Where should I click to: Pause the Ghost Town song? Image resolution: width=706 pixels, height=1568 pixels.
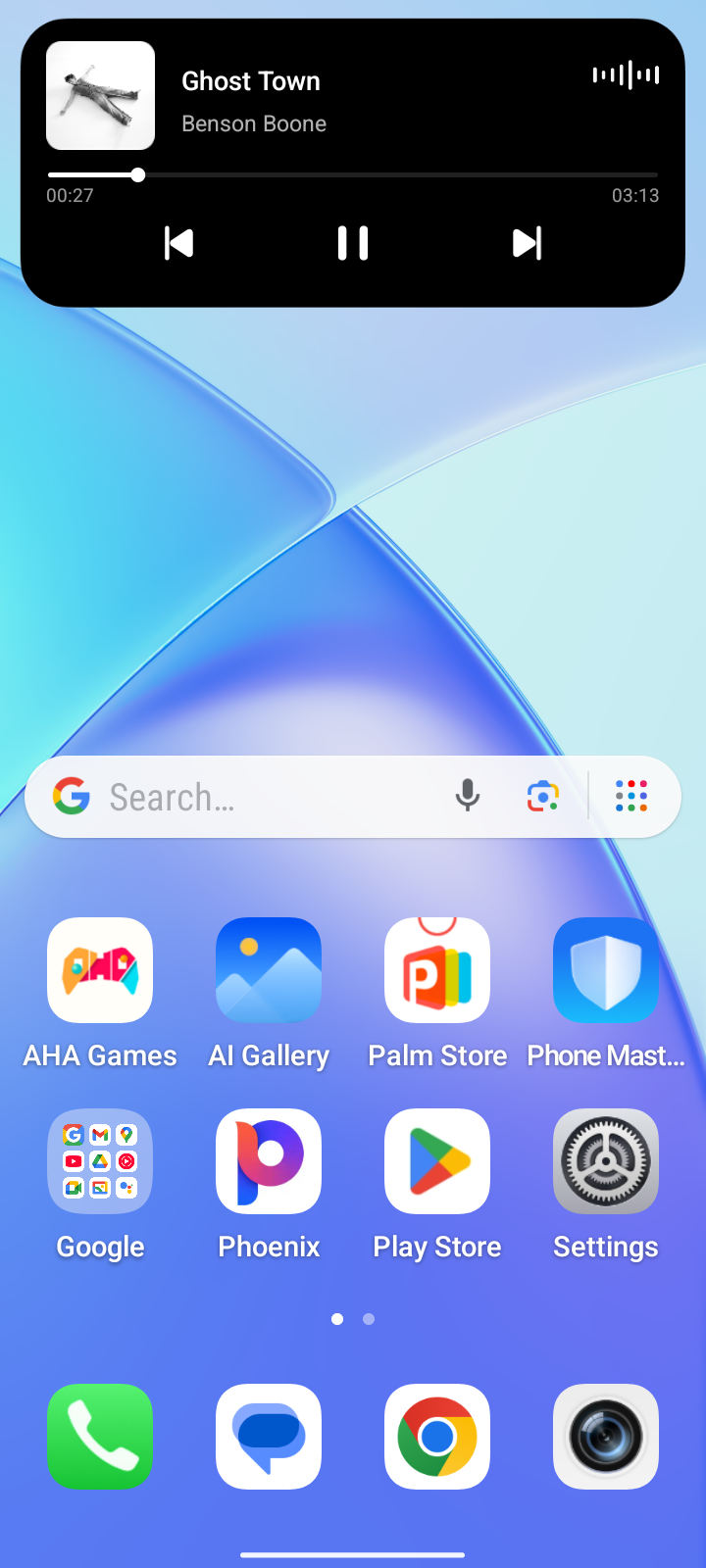pos(353,243)
